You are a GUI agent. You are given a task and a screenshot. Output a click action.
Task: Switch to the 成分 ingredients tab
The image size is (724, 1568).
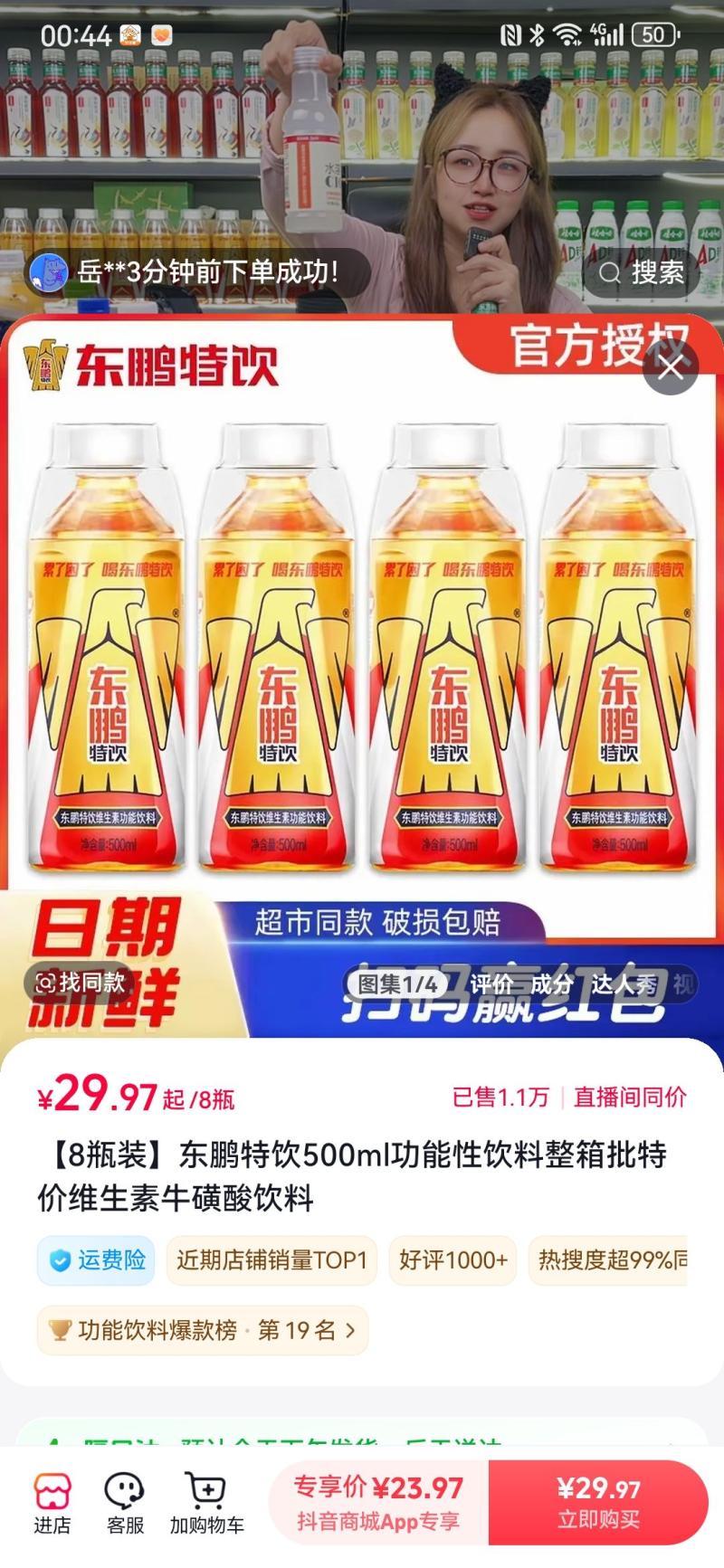[x=551, y=984]
